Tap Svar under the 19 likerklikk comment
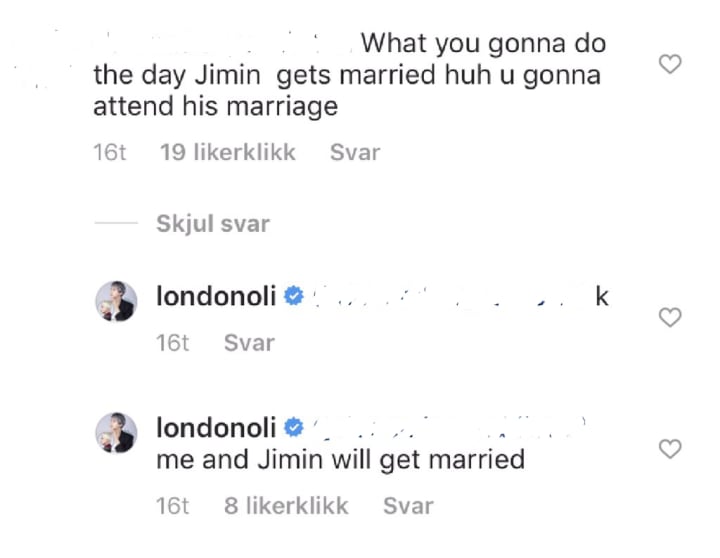 [x=355, y=152]
